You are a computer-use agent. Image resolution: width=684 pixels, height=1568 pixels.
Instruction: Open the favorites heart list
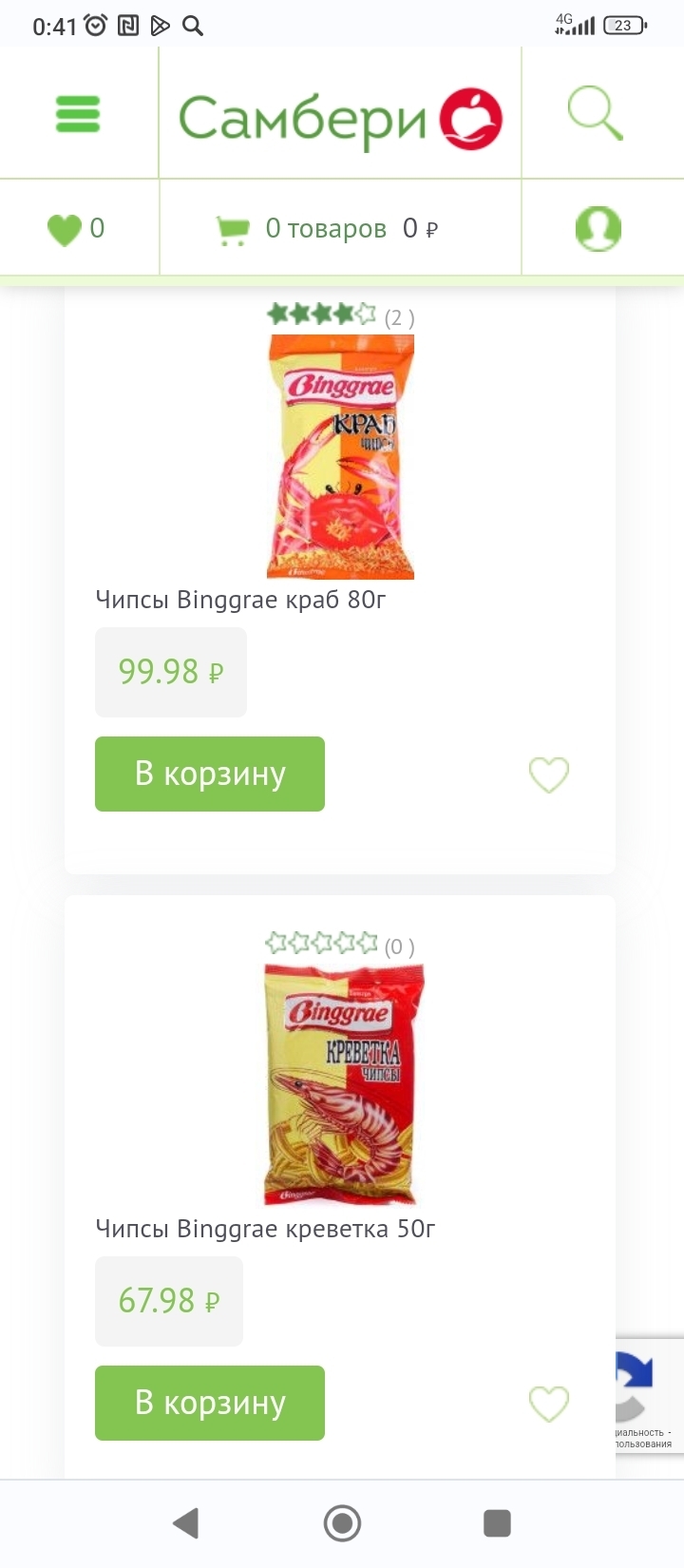tap(76, 229)
